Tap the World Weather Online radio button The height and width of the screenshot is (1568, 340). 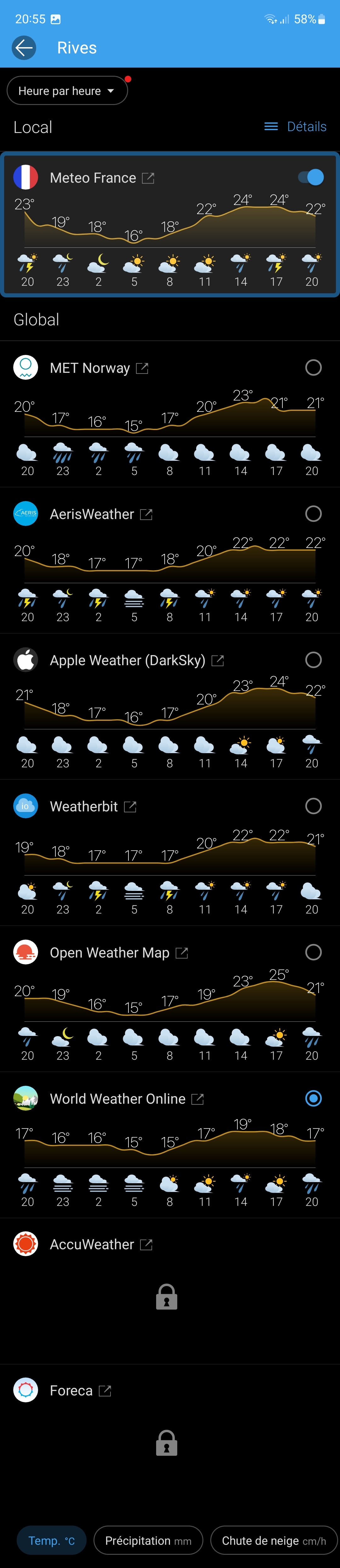[313, 1098]
